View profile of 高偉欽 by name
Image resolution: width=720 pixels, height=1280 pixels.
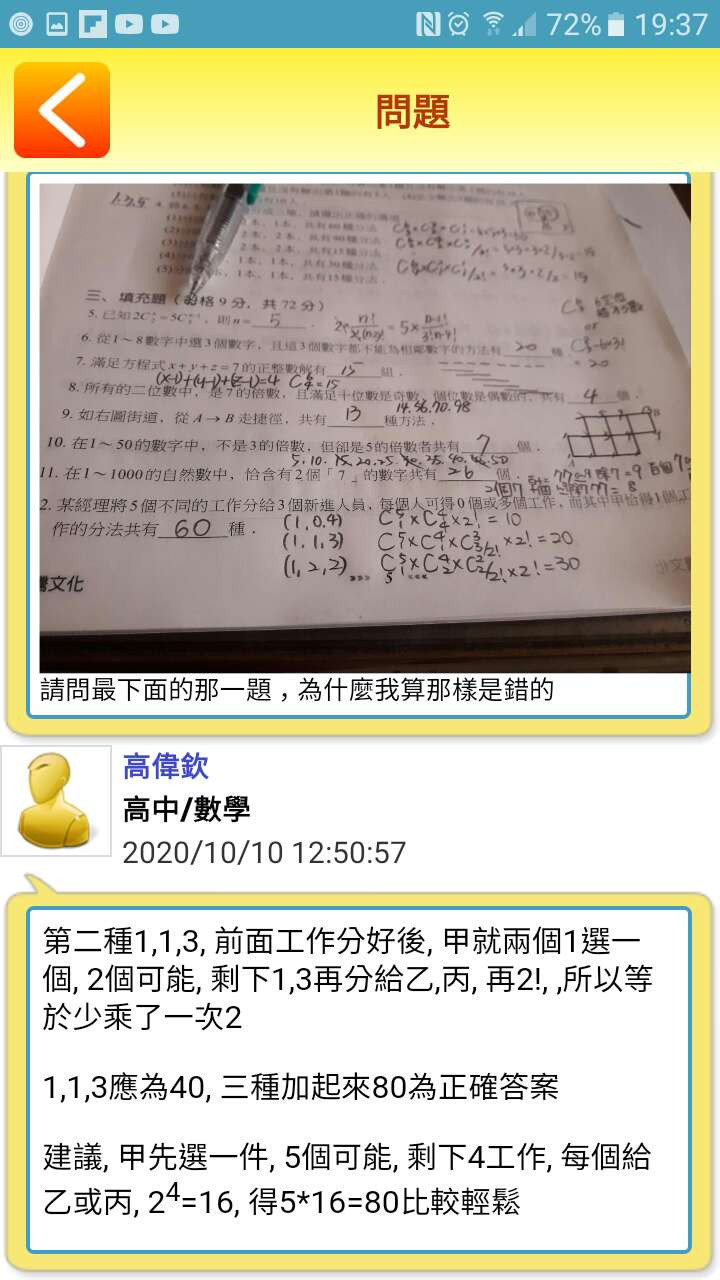[166, 767]
